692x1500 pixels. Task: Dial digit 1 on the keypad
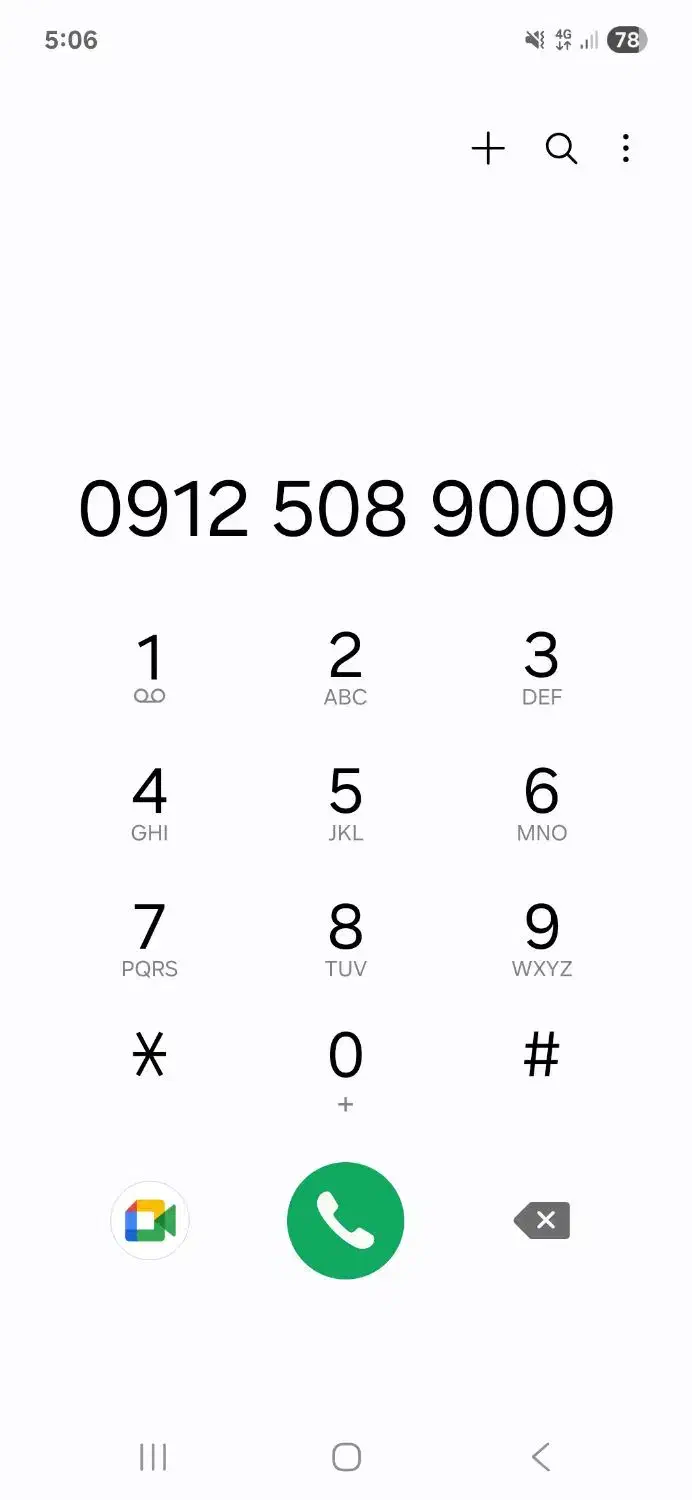point(150,667)
